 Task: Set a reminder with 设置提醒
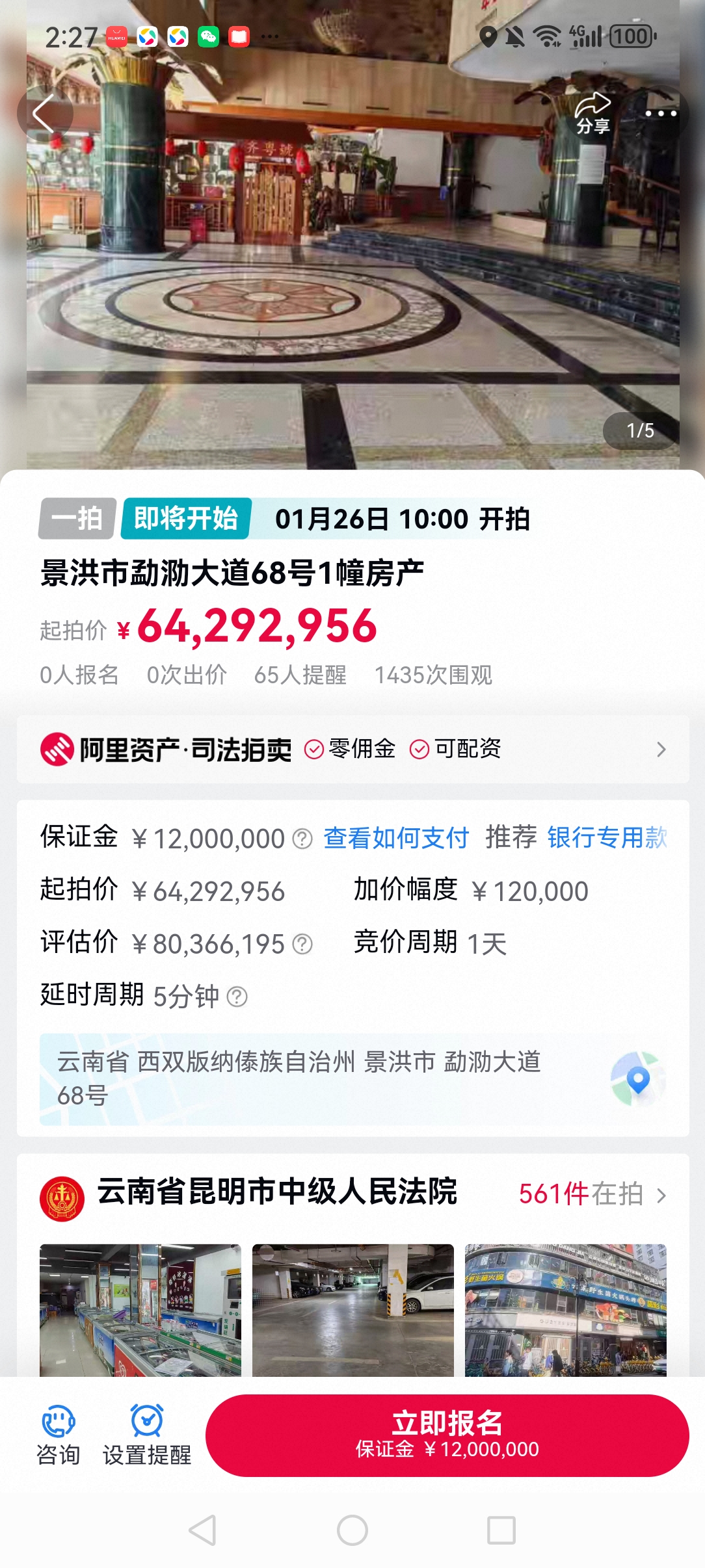click(147, 1435)
